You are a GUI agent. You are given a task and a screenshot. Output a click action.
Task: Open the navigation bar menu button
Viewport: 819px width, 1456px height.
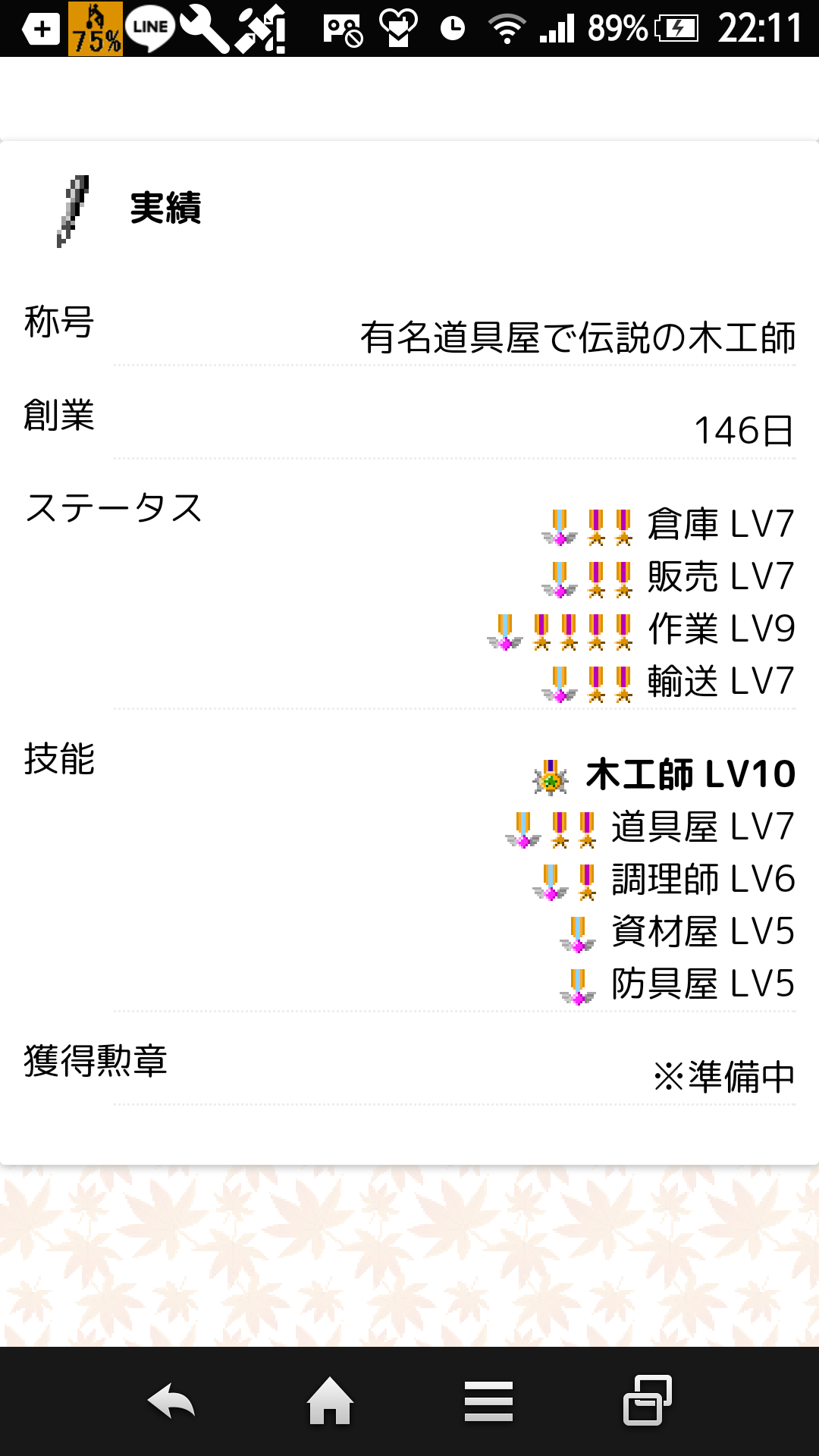[488, 1401]
